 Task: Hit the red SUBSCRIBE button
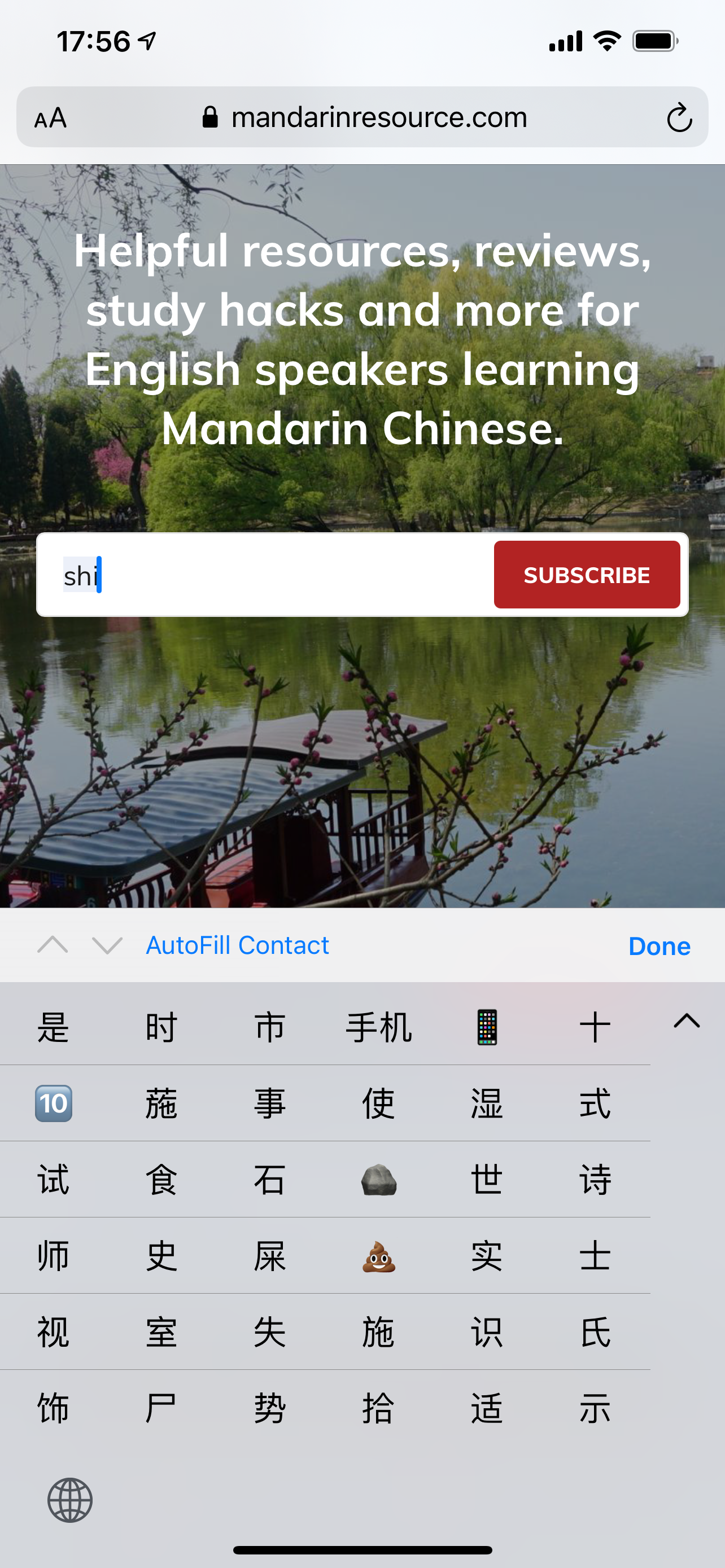[x=586, y=575]
